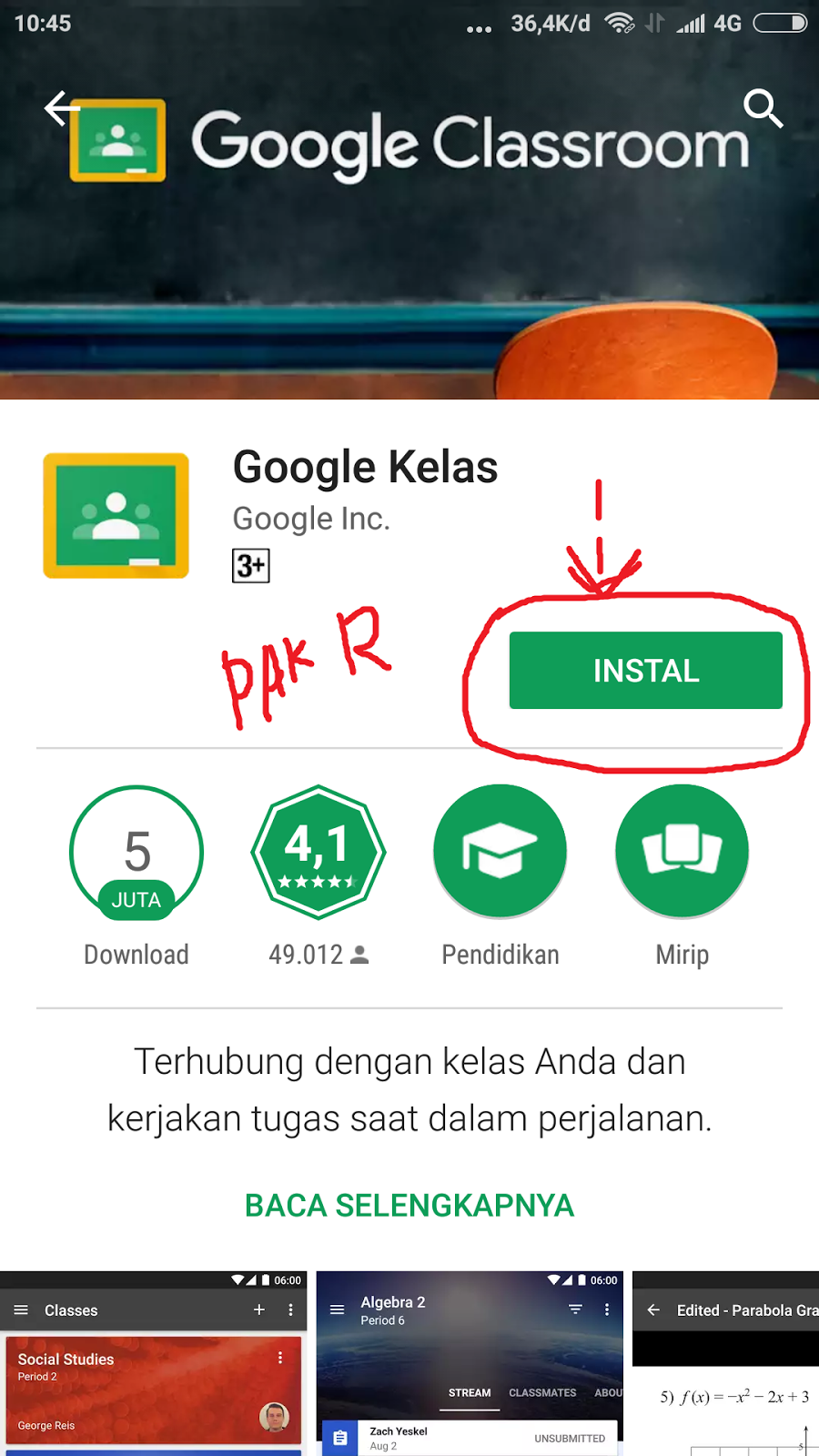This screenshot has width=819, height=1456.
Task: Open the Classes screenshot preview
Action: point(153,1365)
